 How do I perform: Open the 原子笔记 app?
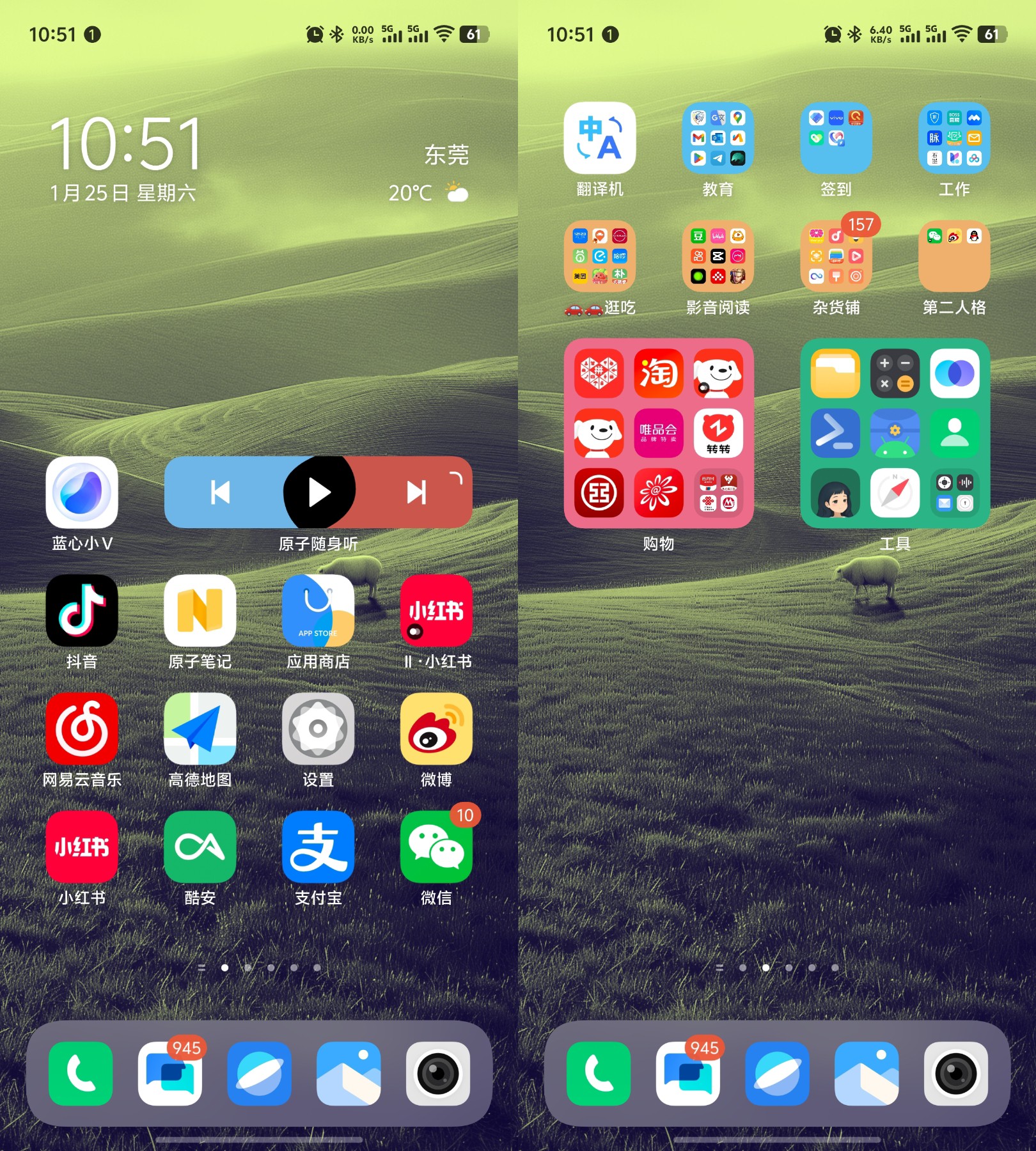tap(200, 611)
